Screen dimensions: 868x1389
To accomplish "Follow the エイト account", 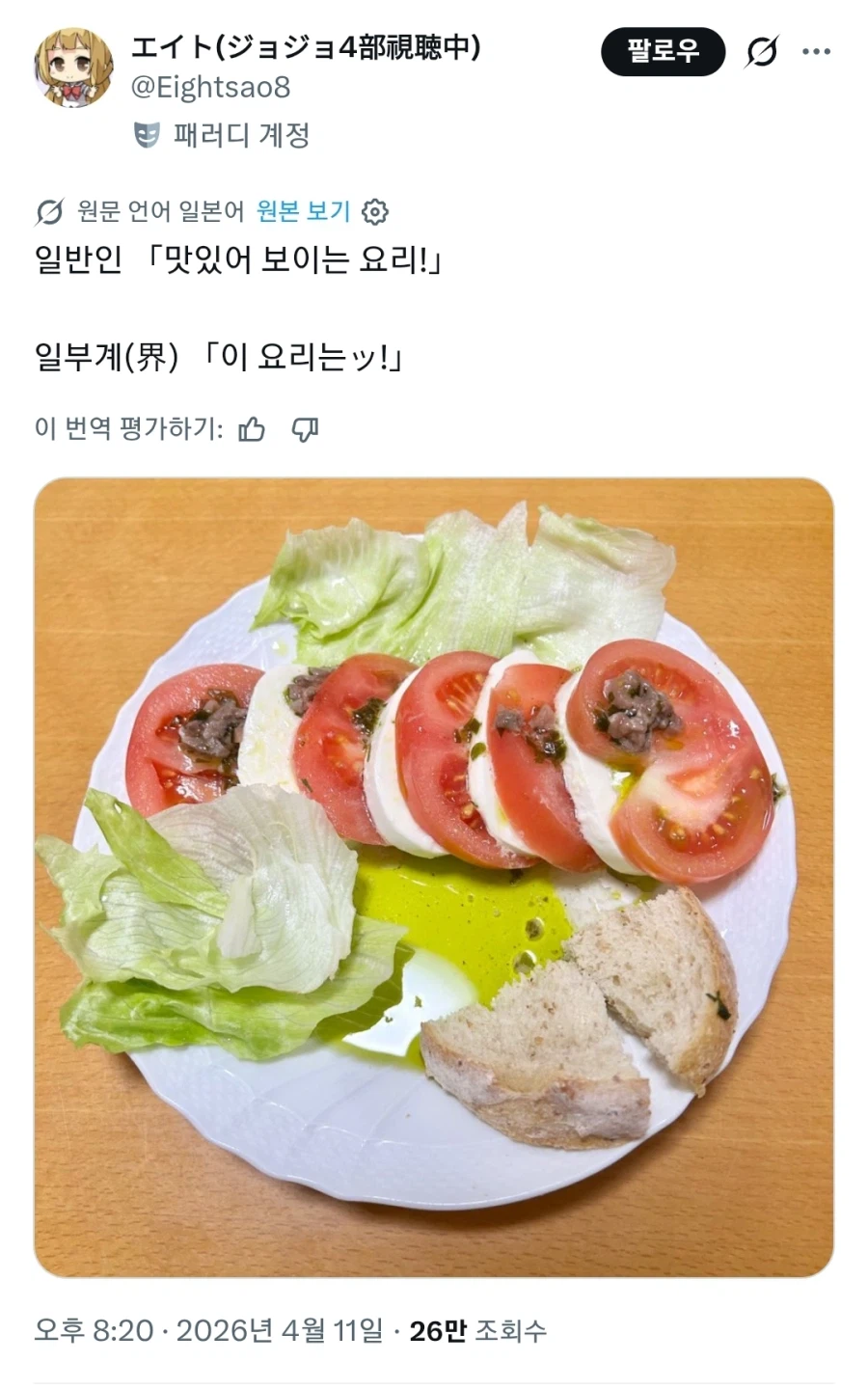I will 662,53.
